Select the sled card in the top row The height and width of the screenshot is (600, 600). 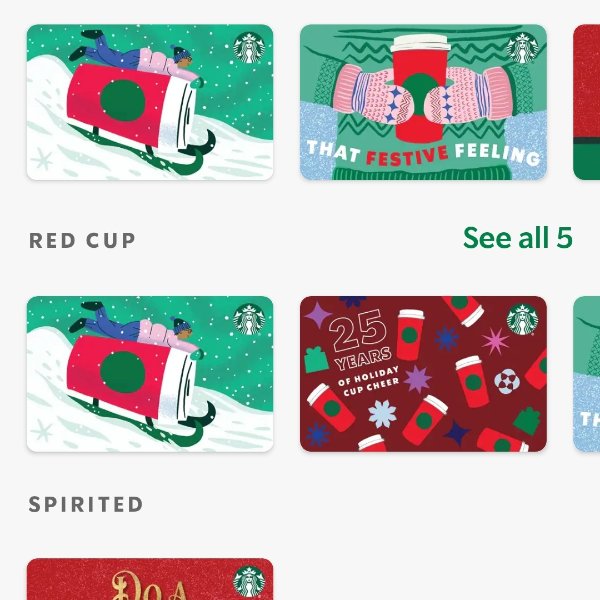pos(150,102)
